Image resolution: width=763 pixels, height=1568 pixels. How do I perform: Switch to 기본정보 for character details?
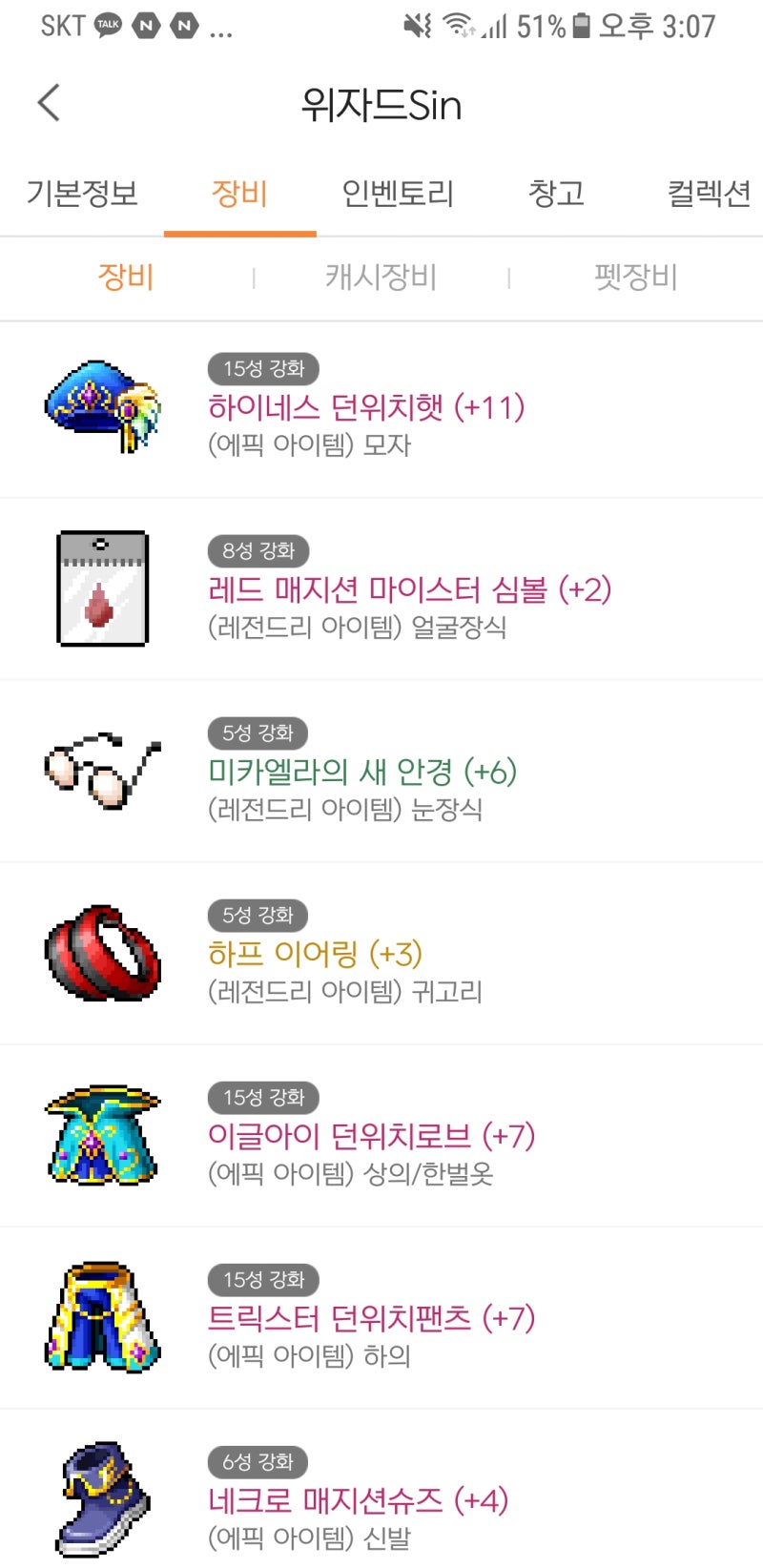point(82,193)
